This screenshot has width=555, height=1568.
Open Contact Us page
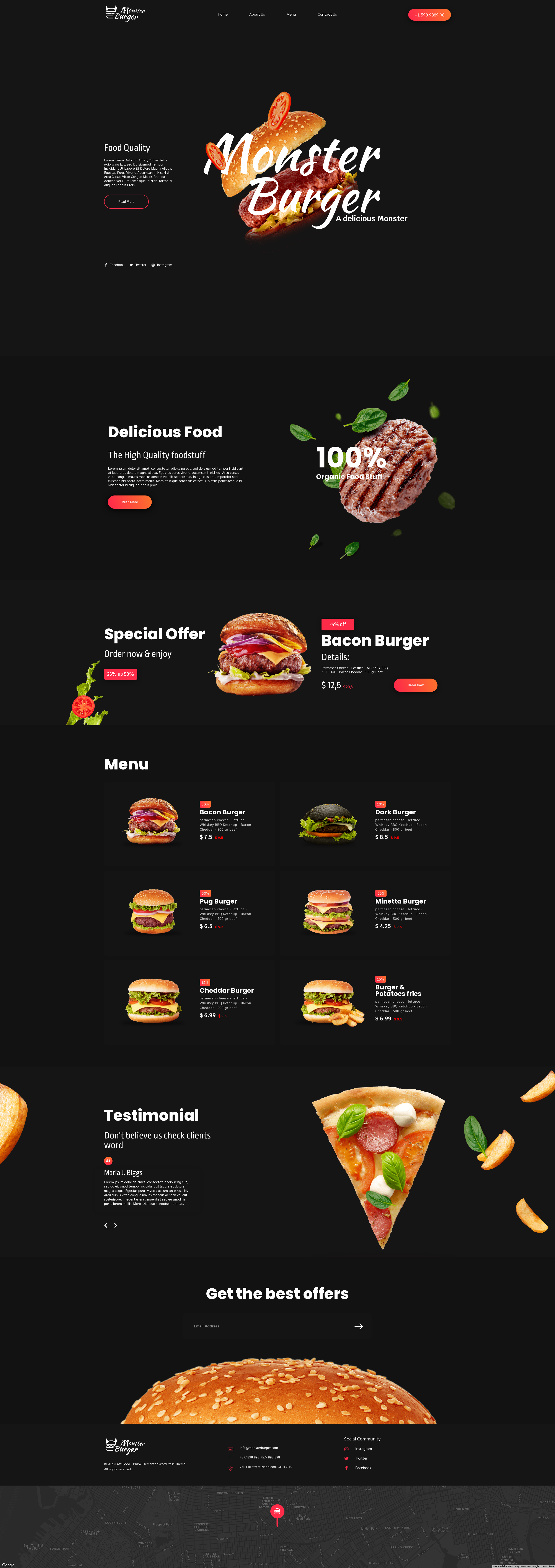click(327, 15)
